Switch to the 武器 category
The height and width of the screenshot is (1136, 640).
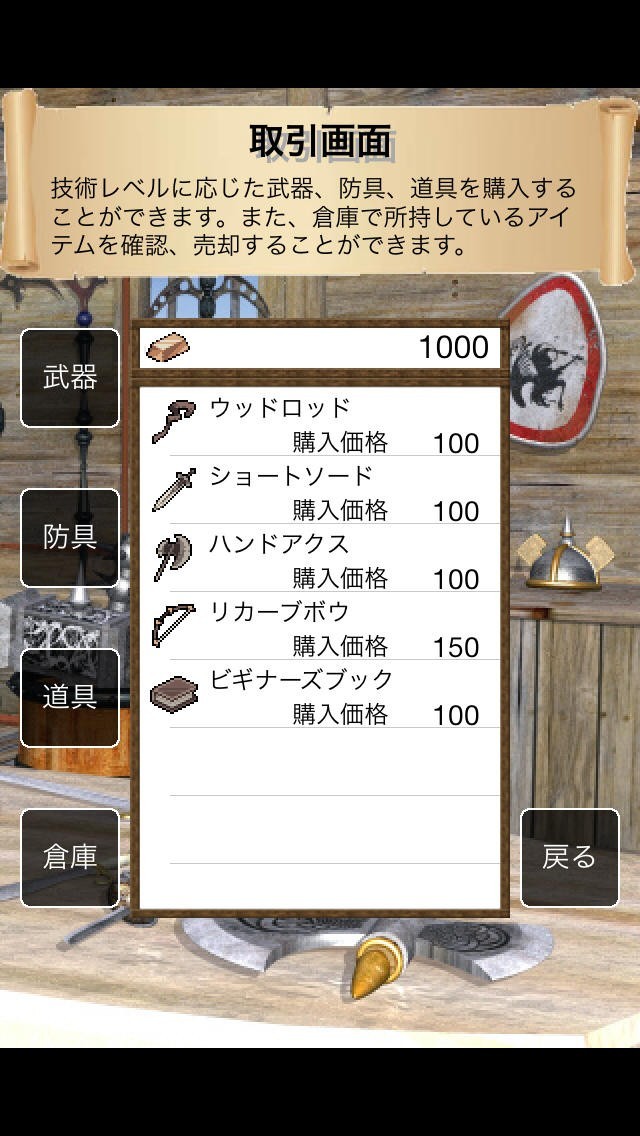click(70, 377)
